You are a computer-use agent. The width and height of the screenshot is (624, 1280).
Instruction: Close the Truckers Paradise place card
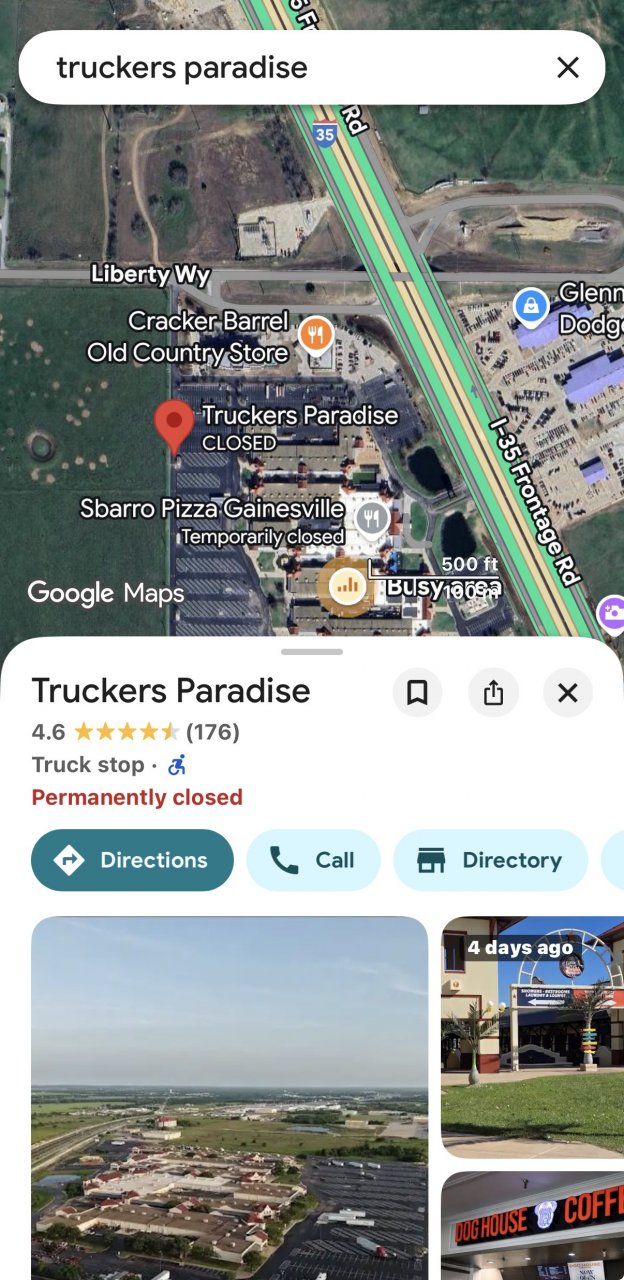pos(567,692)
